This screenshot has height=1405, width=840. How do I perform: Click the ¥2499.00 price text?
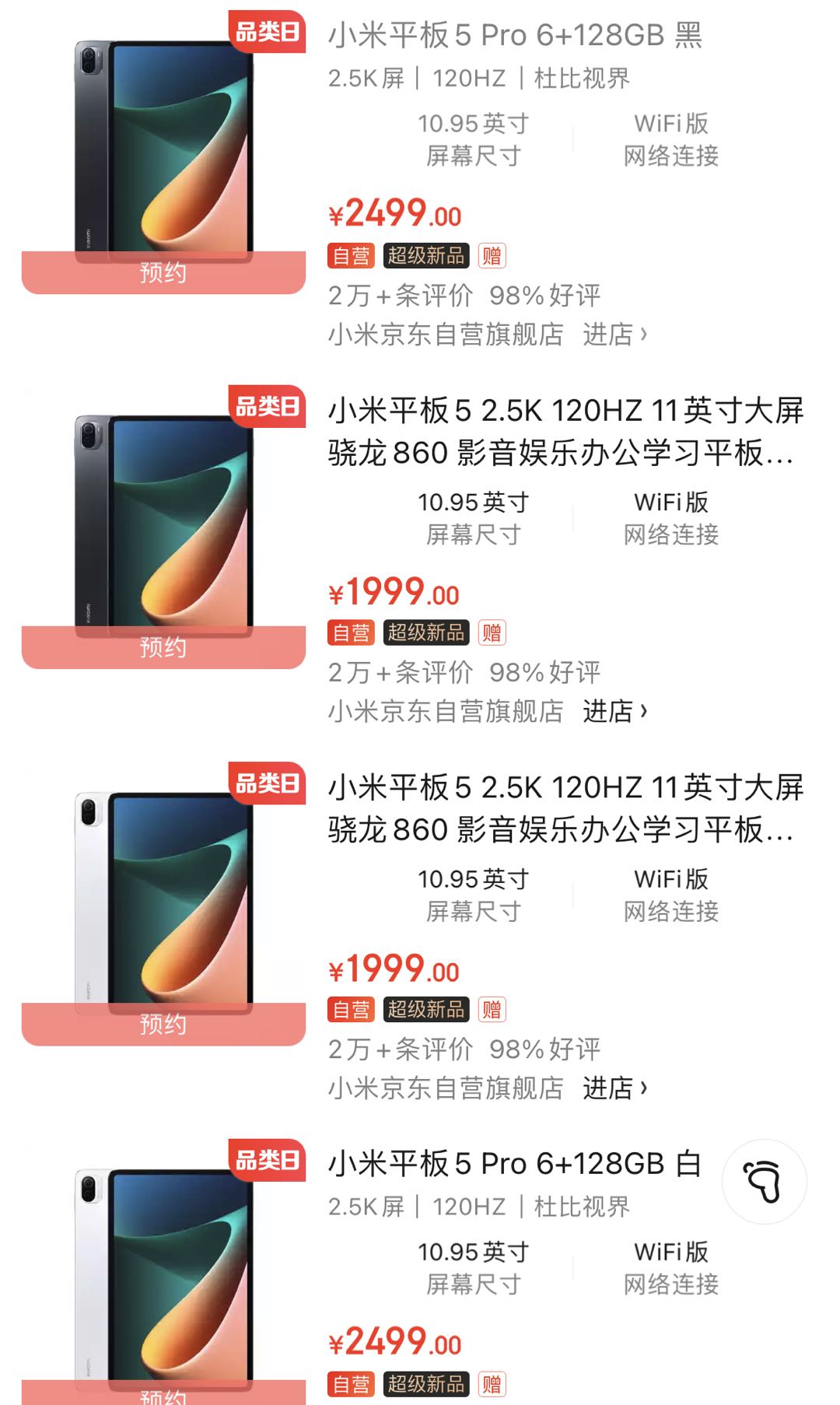pyautogui.click(x=393, y=212)
